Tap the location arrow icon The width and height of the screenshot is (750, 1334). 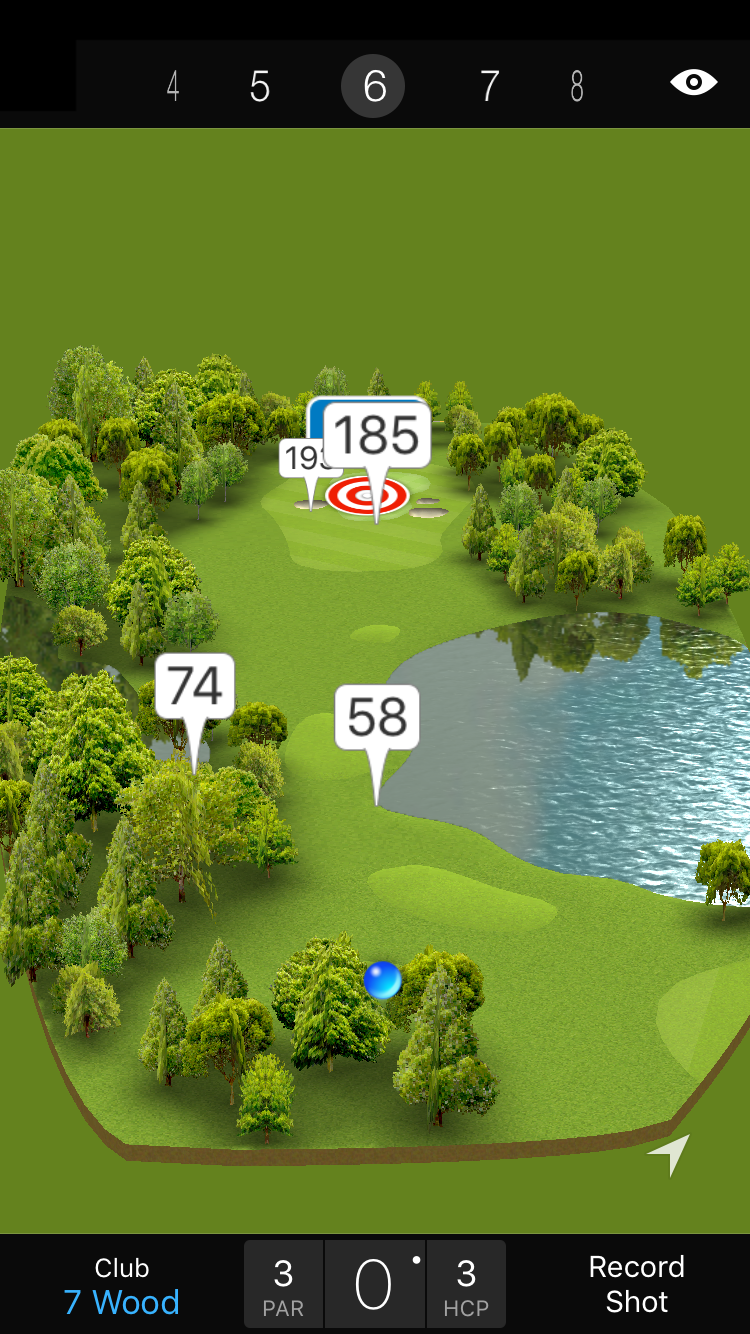(x=670, y=1153)
